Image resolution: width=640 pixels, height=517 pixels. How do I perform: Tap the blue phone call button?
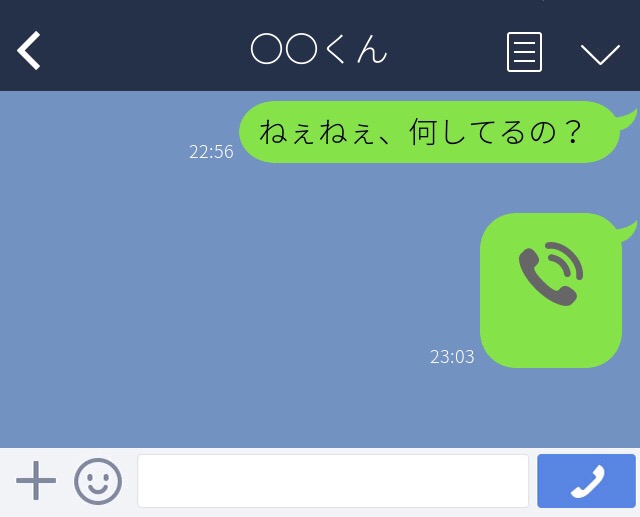pyautogui.click(x=586, y=481)
